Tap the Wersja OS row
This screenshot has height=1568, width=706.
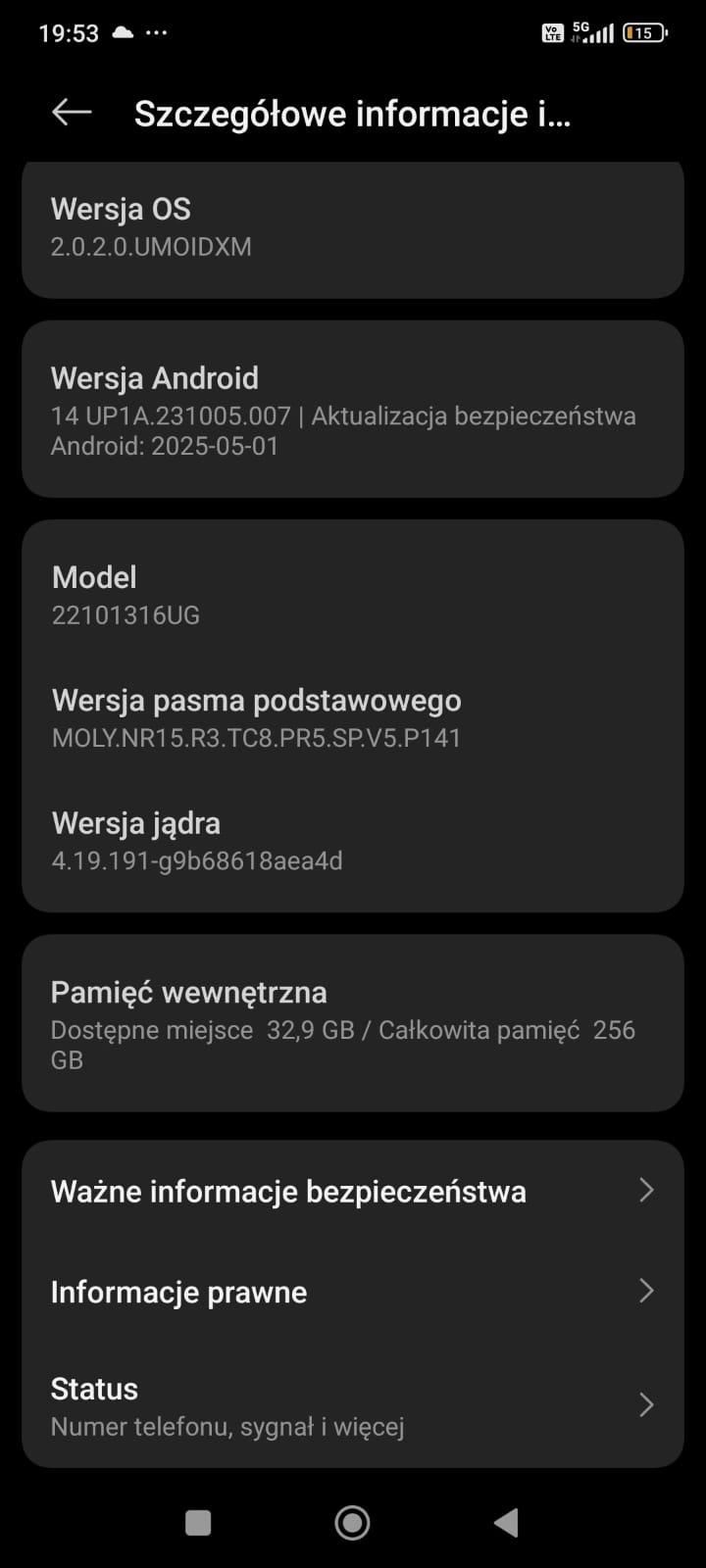352,227
